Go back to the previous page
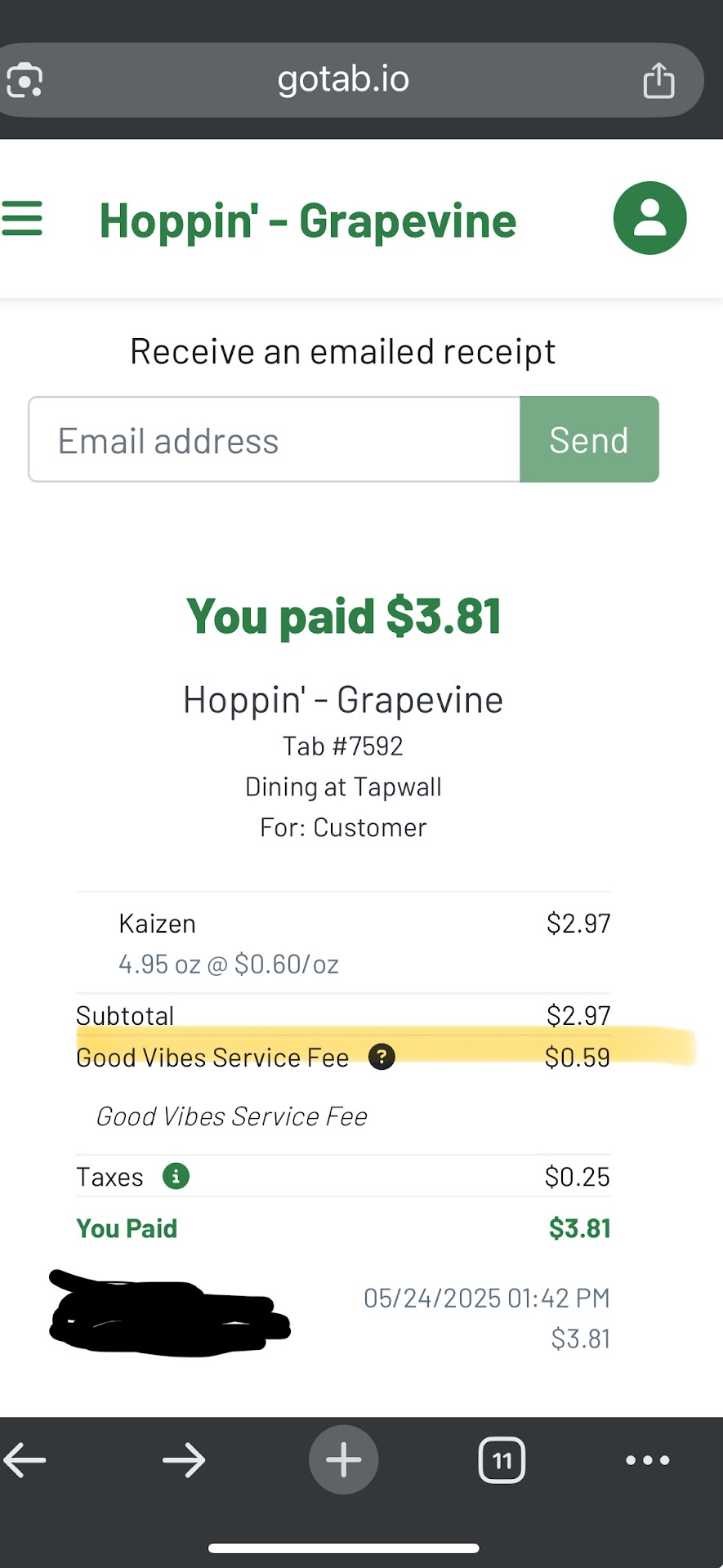 pyautogui.click(x=25, y=1460)
